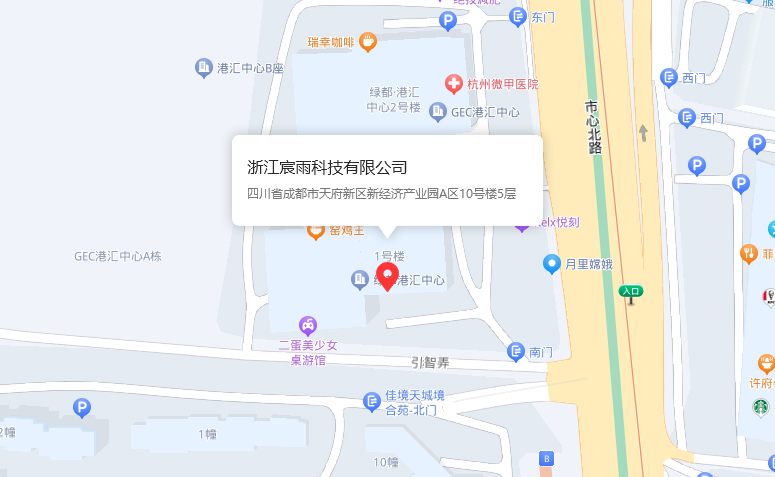Select the GEC港汇中心 building marker
The width and height of the screenshot is (775, 477).
tap(437, 112)
